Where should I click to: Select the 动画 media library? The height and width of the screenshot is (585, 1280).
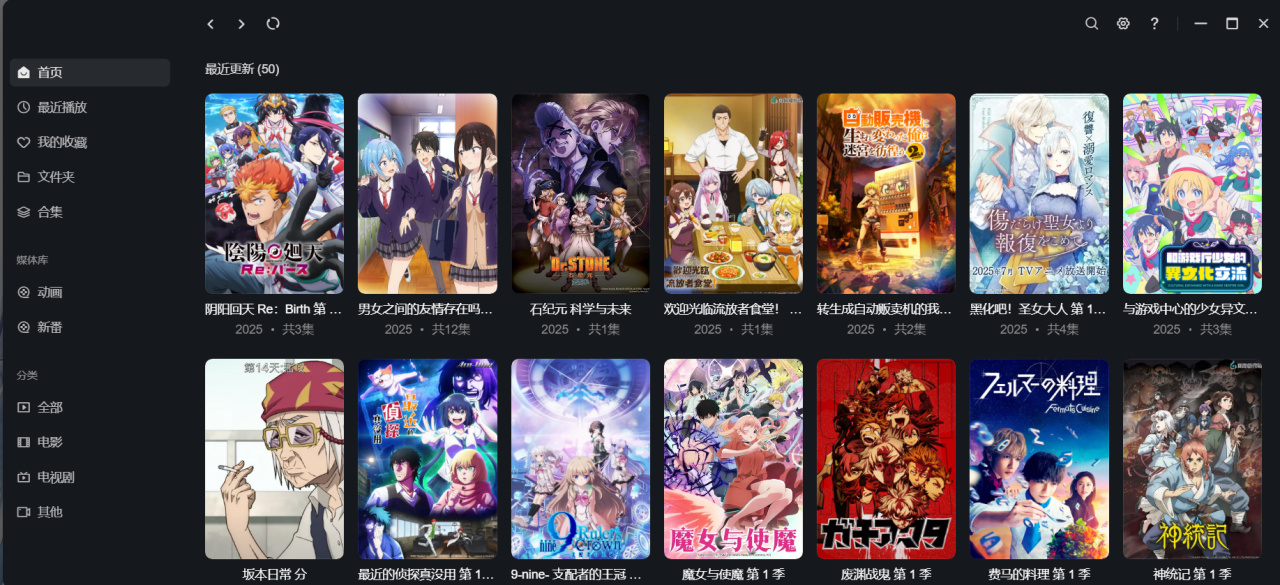(x=50, y=292)
